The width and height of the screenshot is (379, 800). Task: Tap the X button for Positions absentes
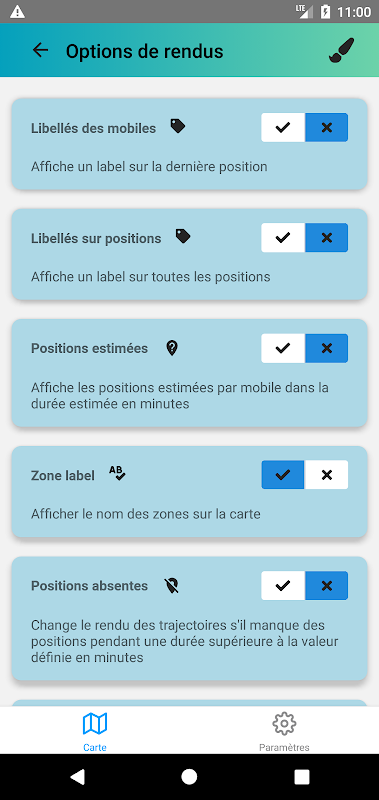327,586
